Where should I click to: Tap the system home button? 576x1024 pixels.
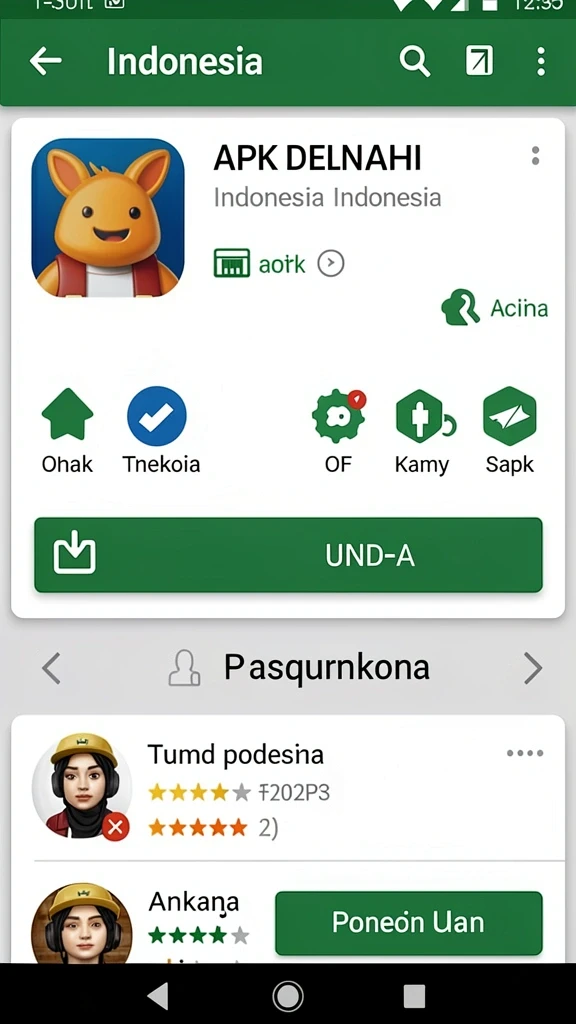coord(287,996)
